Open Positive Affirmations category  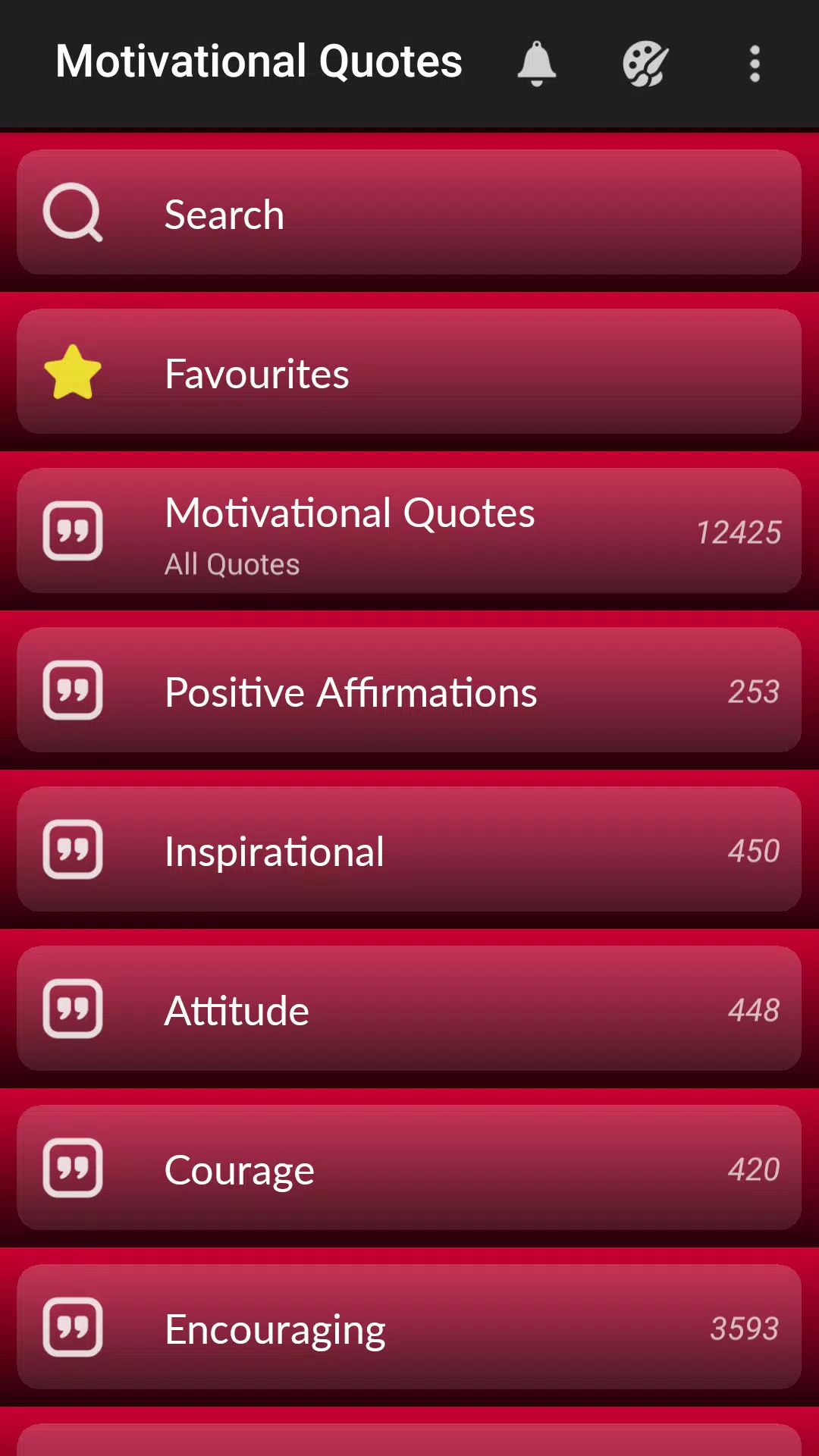[409, 690]
